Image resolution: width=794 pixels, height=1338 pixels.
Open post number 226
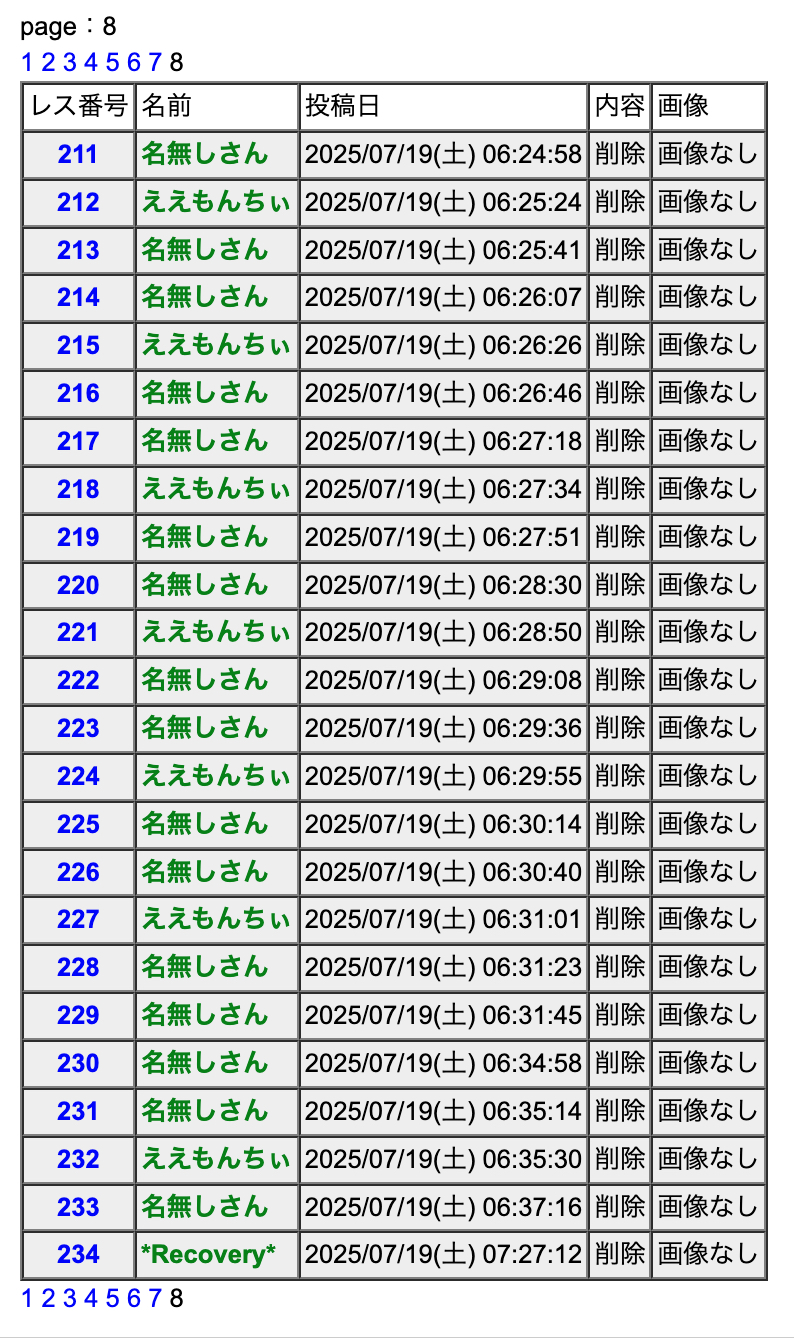click(x=78, y=872)
